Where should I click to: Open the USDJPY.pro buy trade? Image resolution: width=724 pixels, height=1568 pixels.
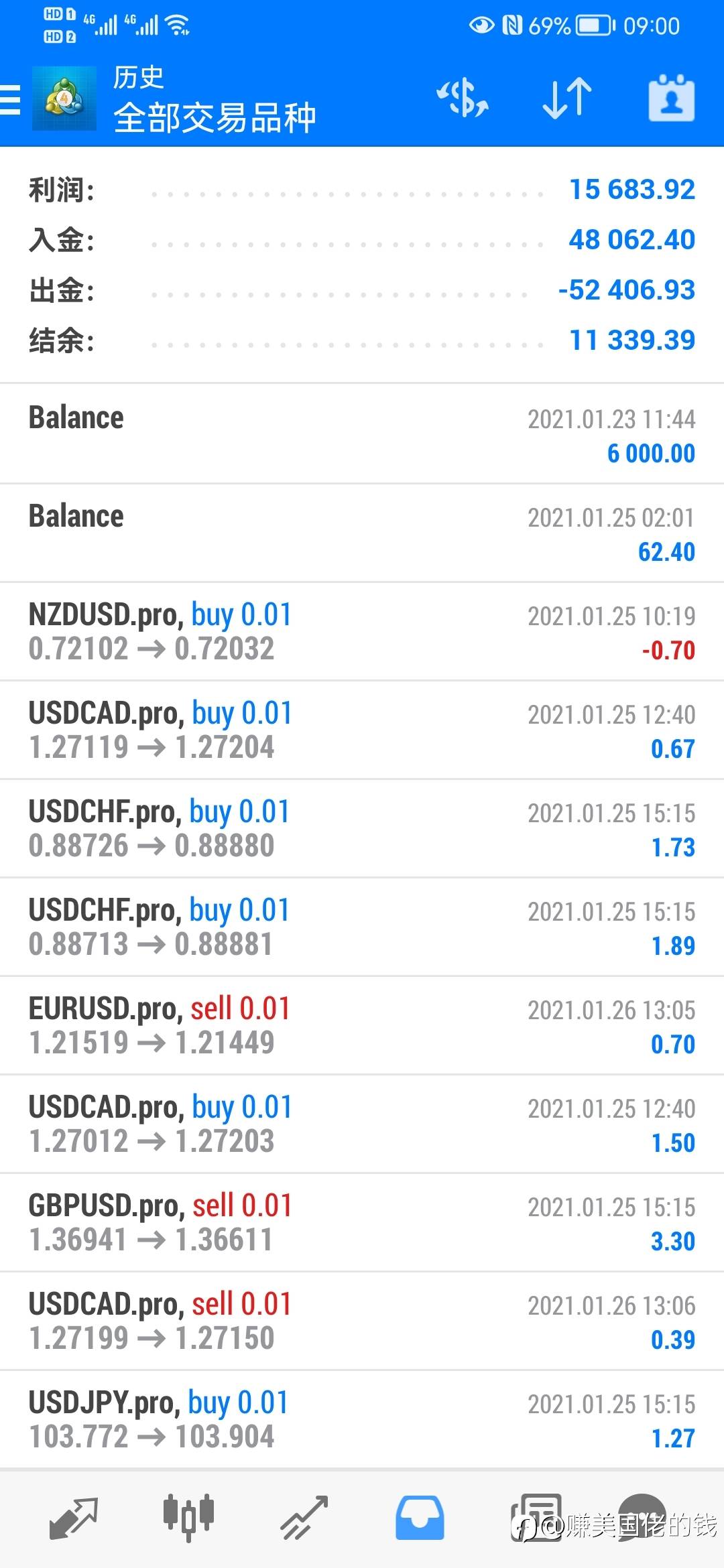362,1419
